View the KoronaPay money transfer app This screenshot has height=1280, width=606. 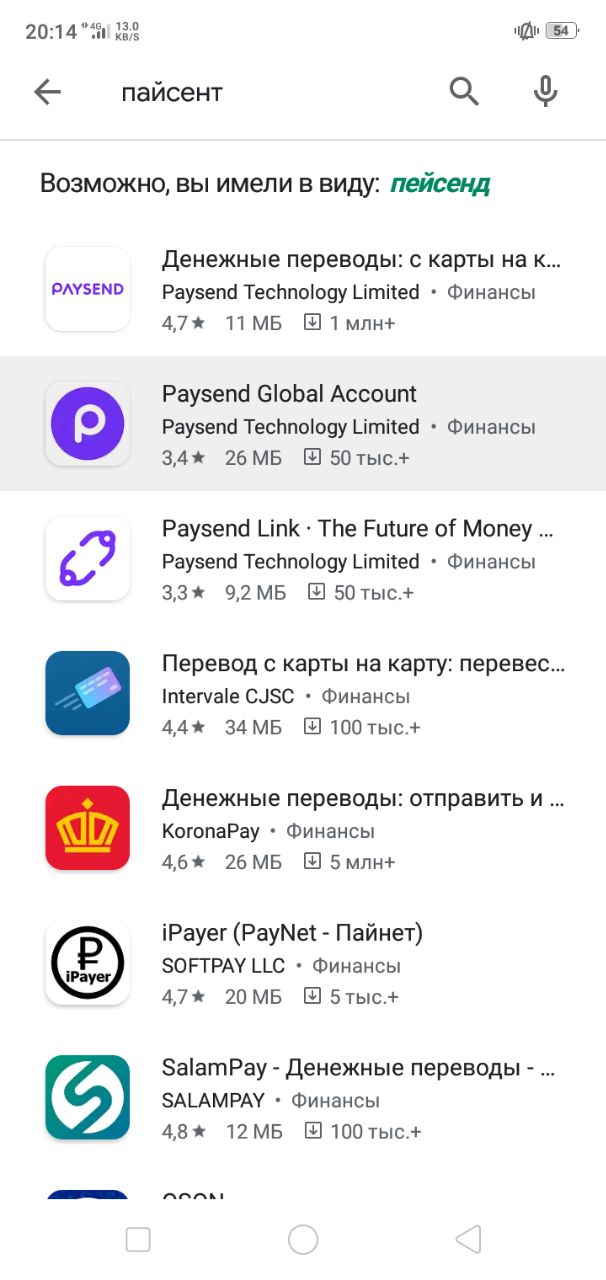pyautogui.click(x=303, y=828)
